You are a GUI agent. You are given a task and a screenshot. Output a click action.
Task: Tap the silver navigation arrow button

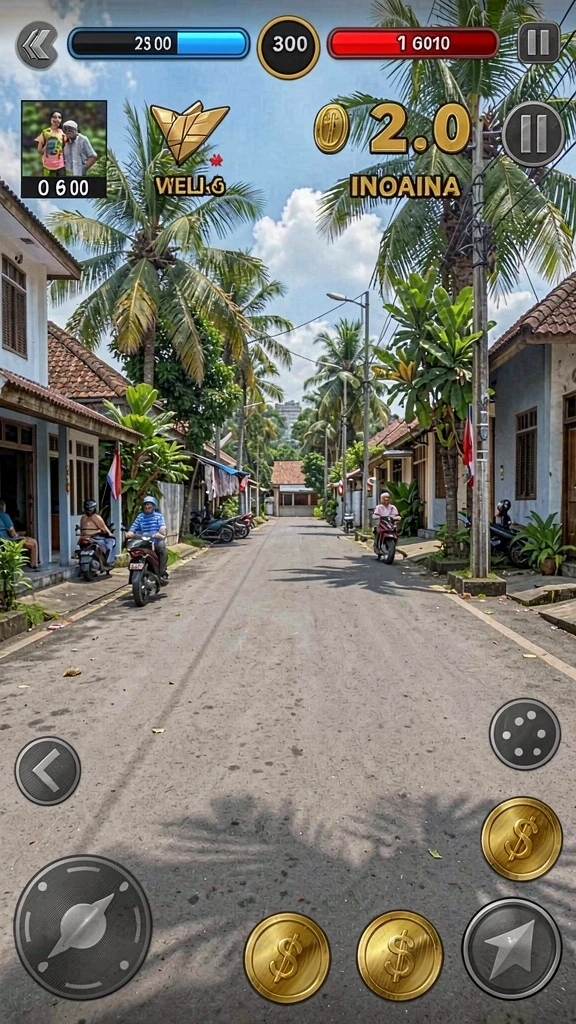coord(512,948)
